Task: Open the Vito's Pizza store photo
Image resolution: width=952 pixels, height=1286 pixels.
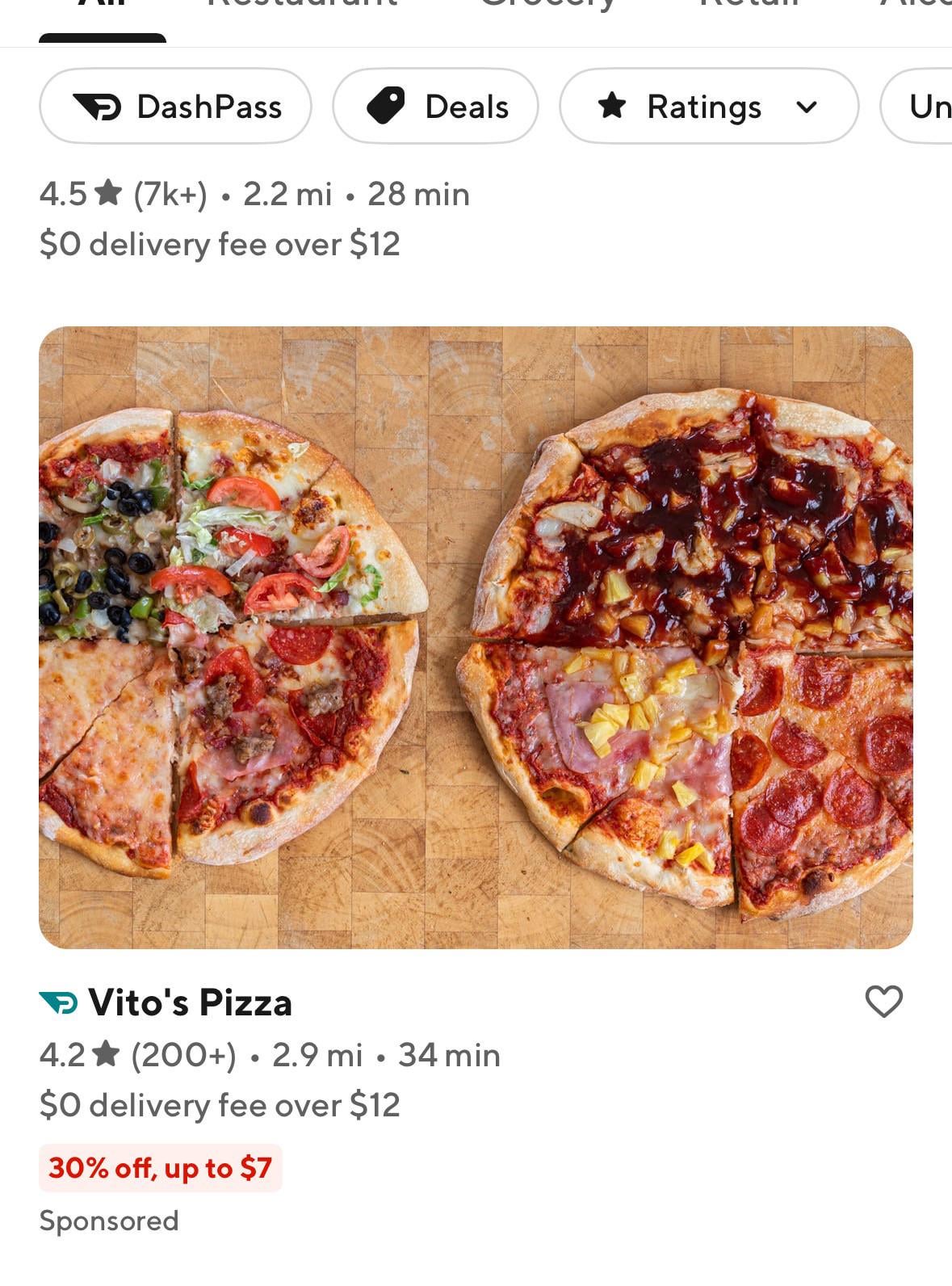Action: 476,637
